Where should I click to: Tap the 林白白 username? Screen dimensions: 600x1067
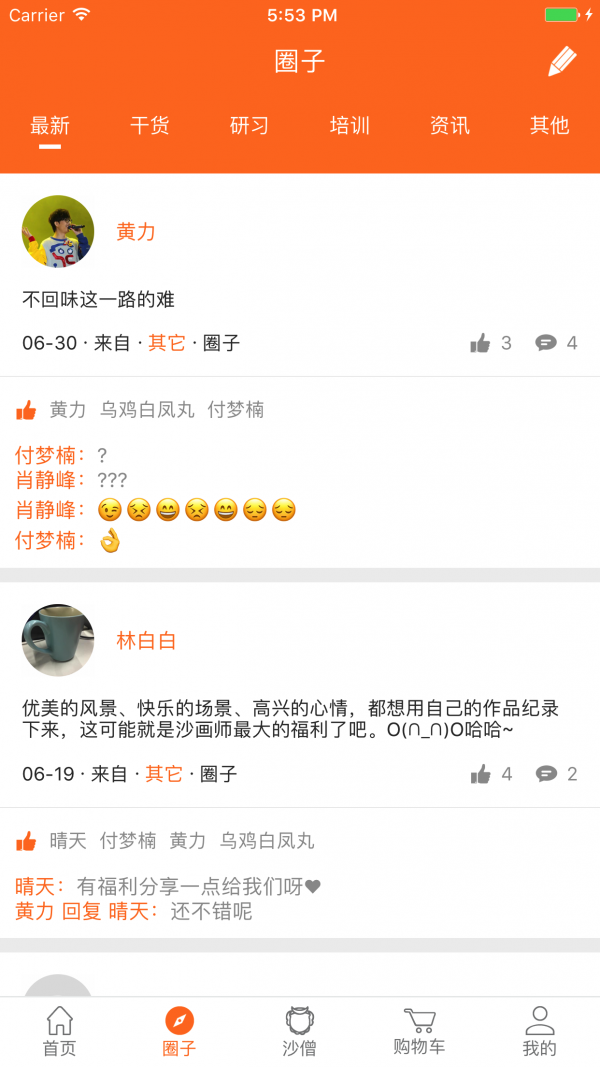pyautogui.click(x=146, y=641)
